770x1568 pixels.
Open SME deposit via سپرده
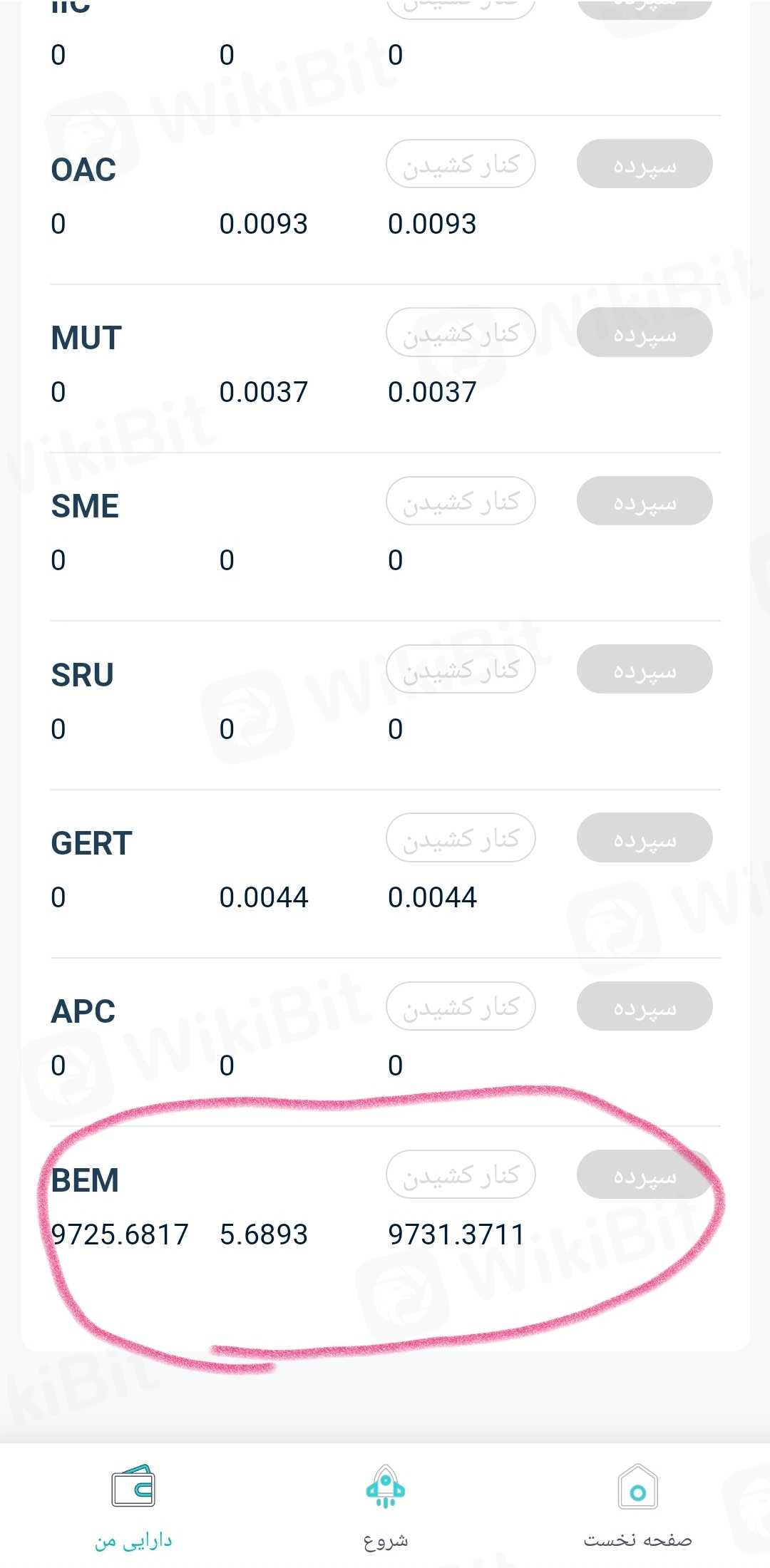tap(645, 501)
